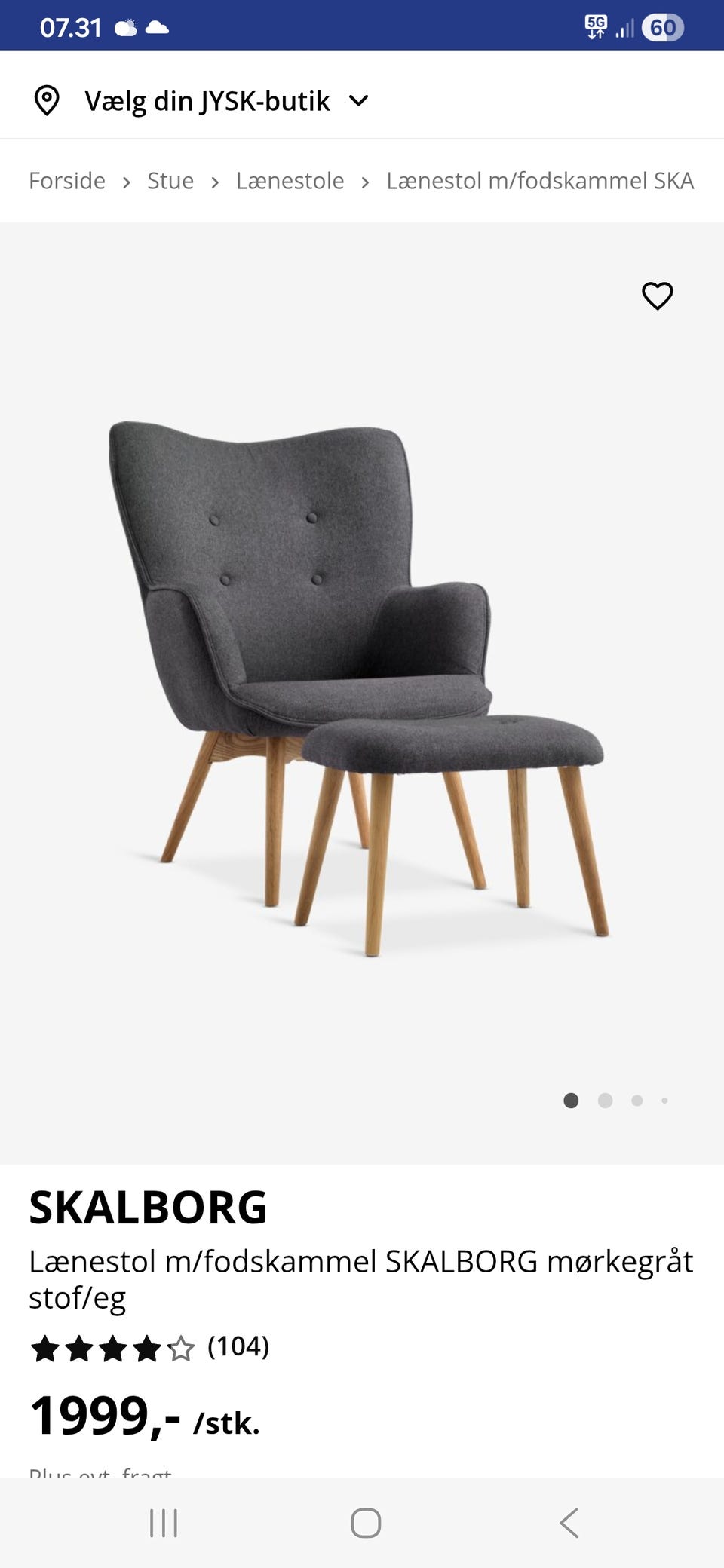This screenshot has height=1568, width=724.
Task: Go to the Forside breadcrumb
Action: (67, 181)
